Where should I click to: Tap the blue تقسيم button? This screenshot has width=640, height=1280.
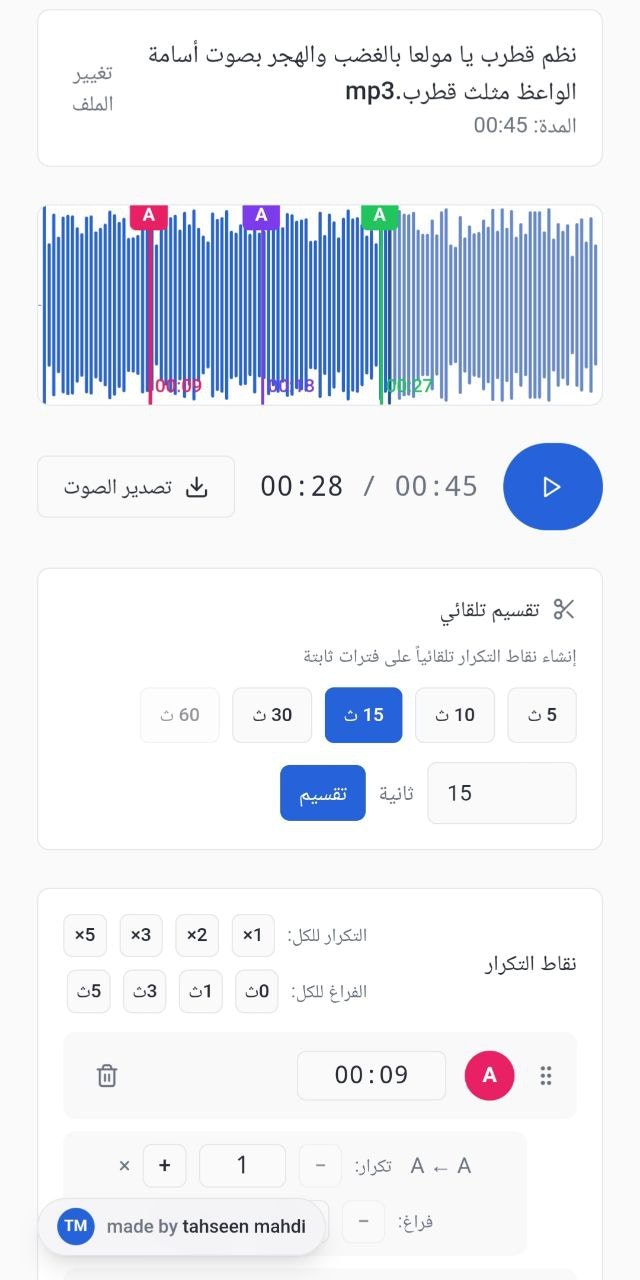tap(322, 793)
